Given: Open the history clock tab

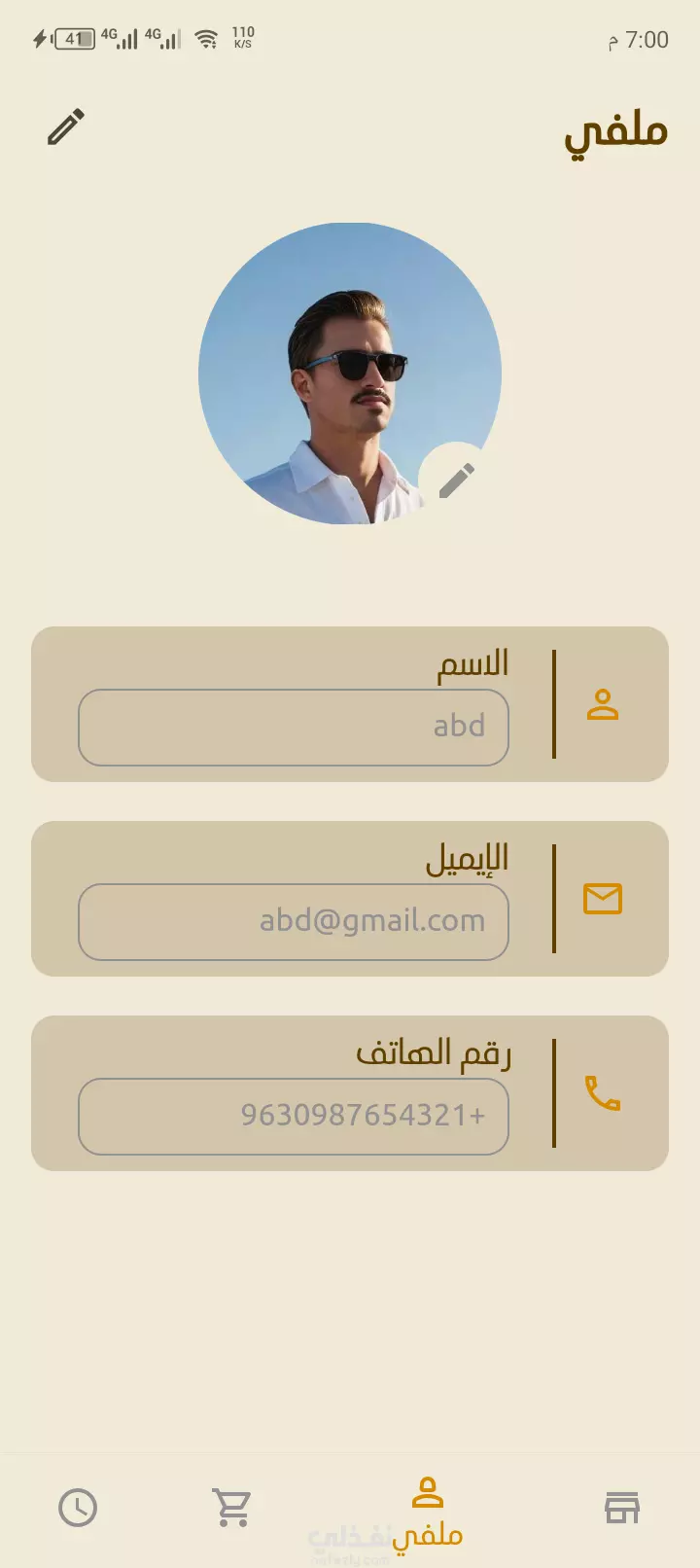Looking at the screenshot, I should pos(78,1508).
